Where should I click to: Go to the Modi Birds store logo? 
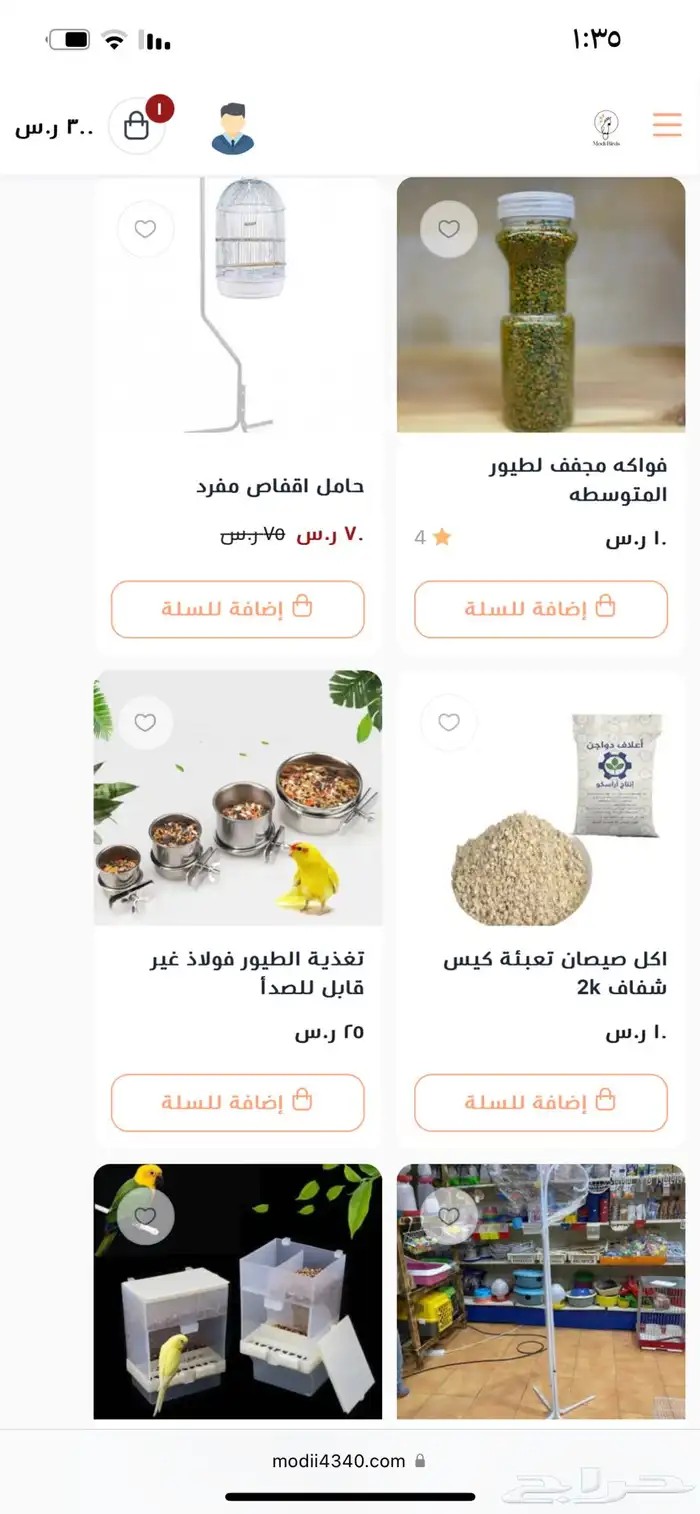pyautogui.click(x=605, y=127)
